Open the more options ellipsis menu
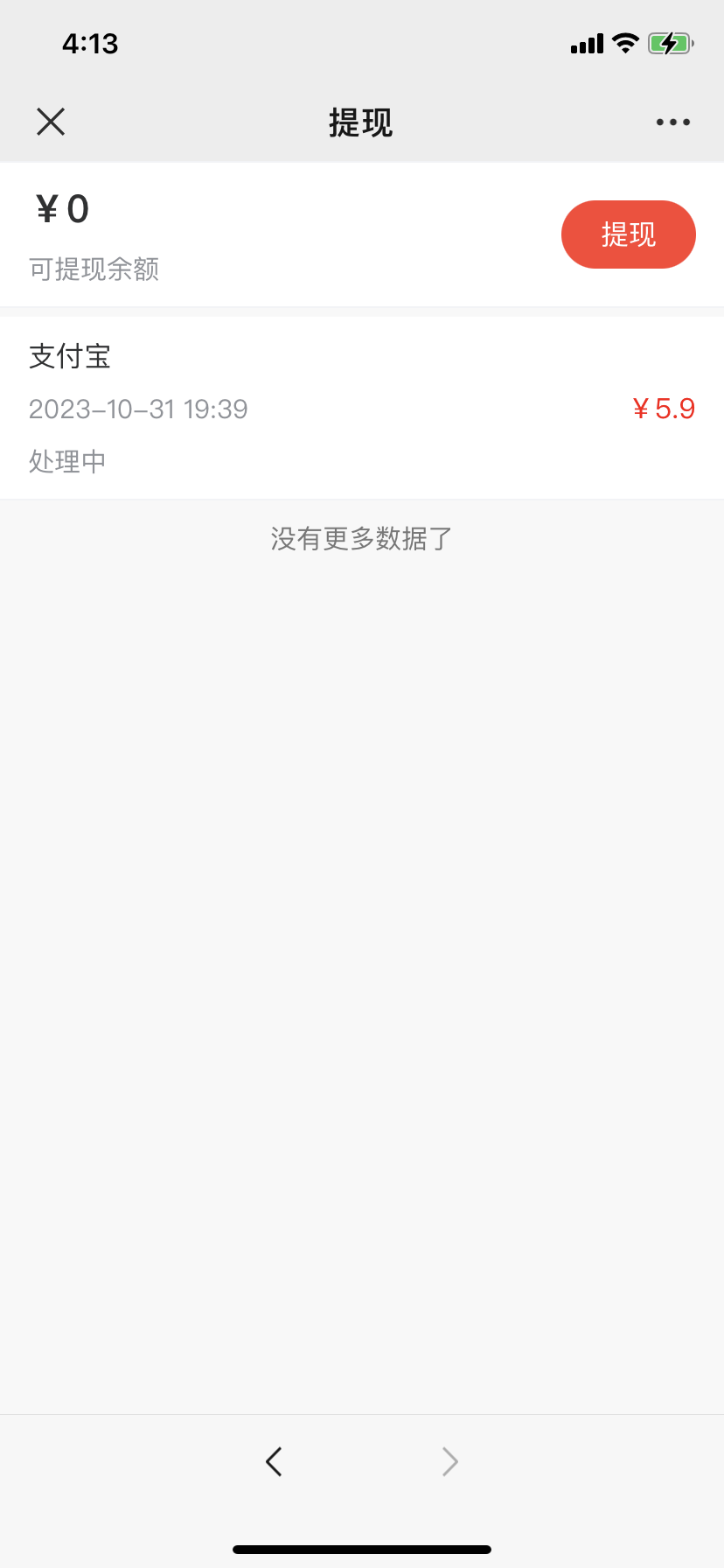724x1568 pixels. pyautogui.click(x=672, y=122)
